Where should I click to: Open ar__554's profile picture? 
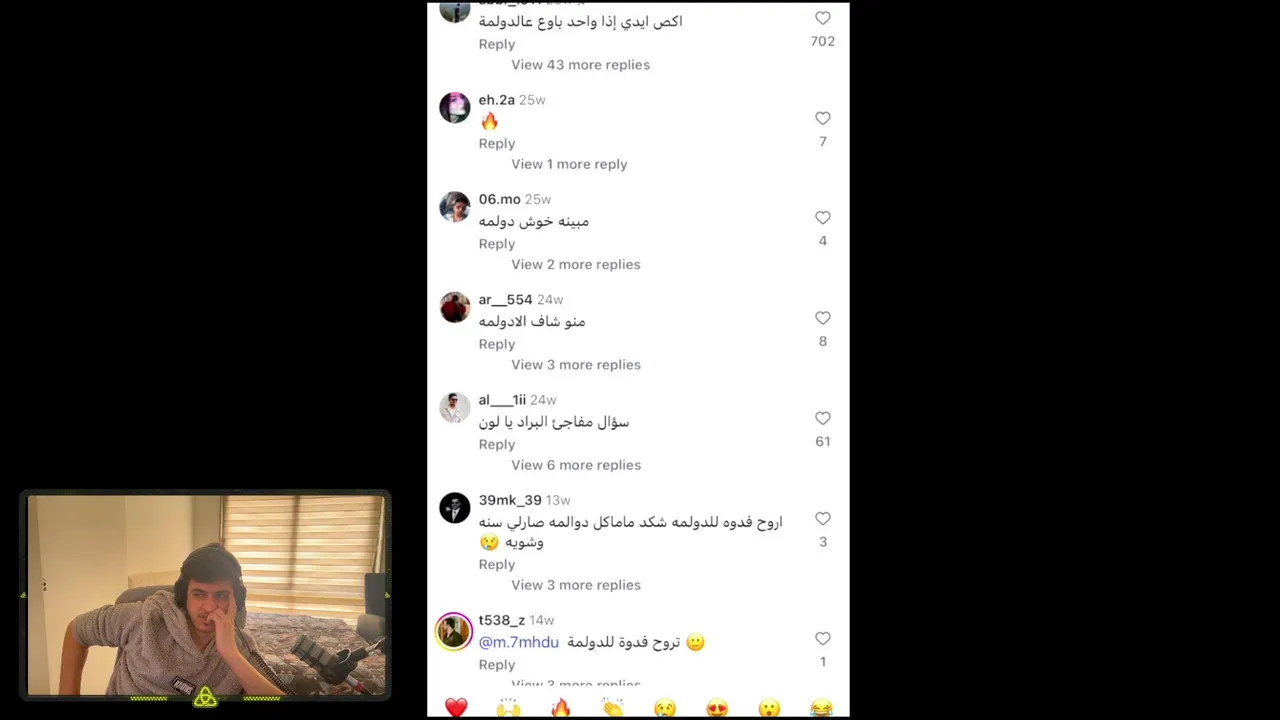pyautogui.click(x=454, y=307)
